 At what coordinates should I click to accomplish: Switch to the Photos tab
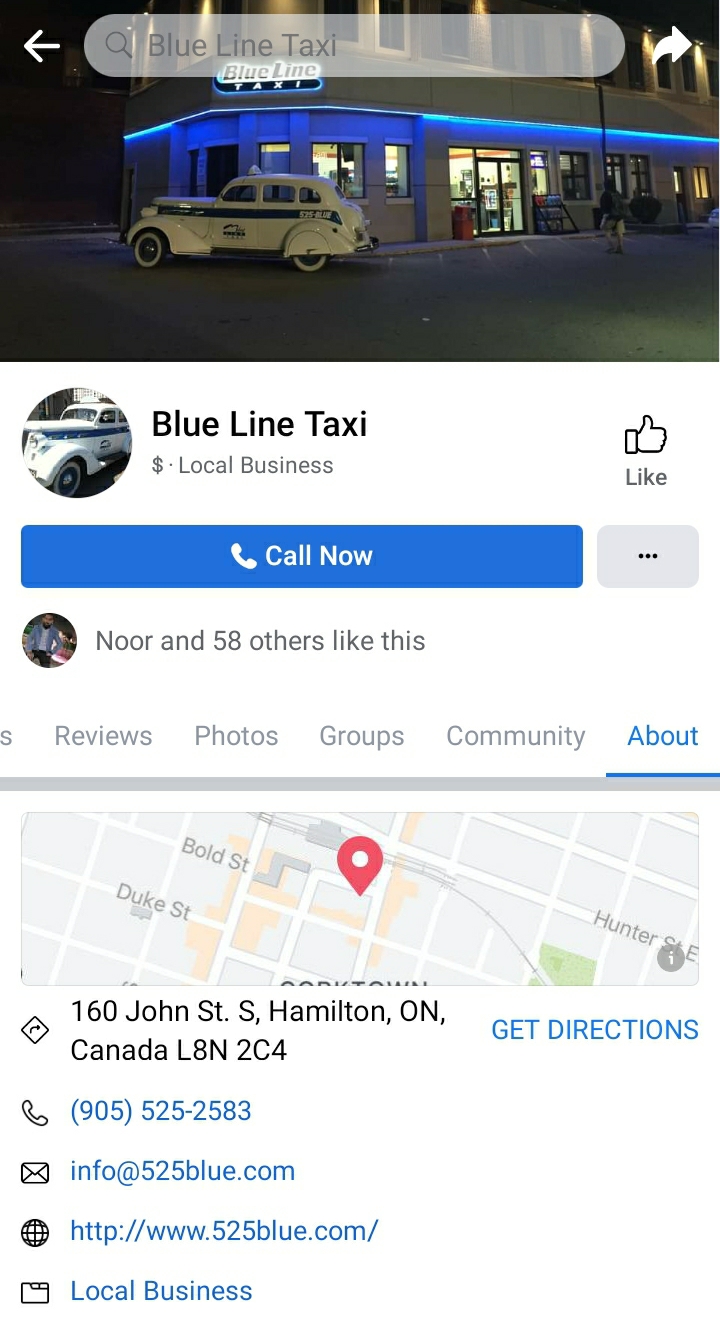coord(236,736)
